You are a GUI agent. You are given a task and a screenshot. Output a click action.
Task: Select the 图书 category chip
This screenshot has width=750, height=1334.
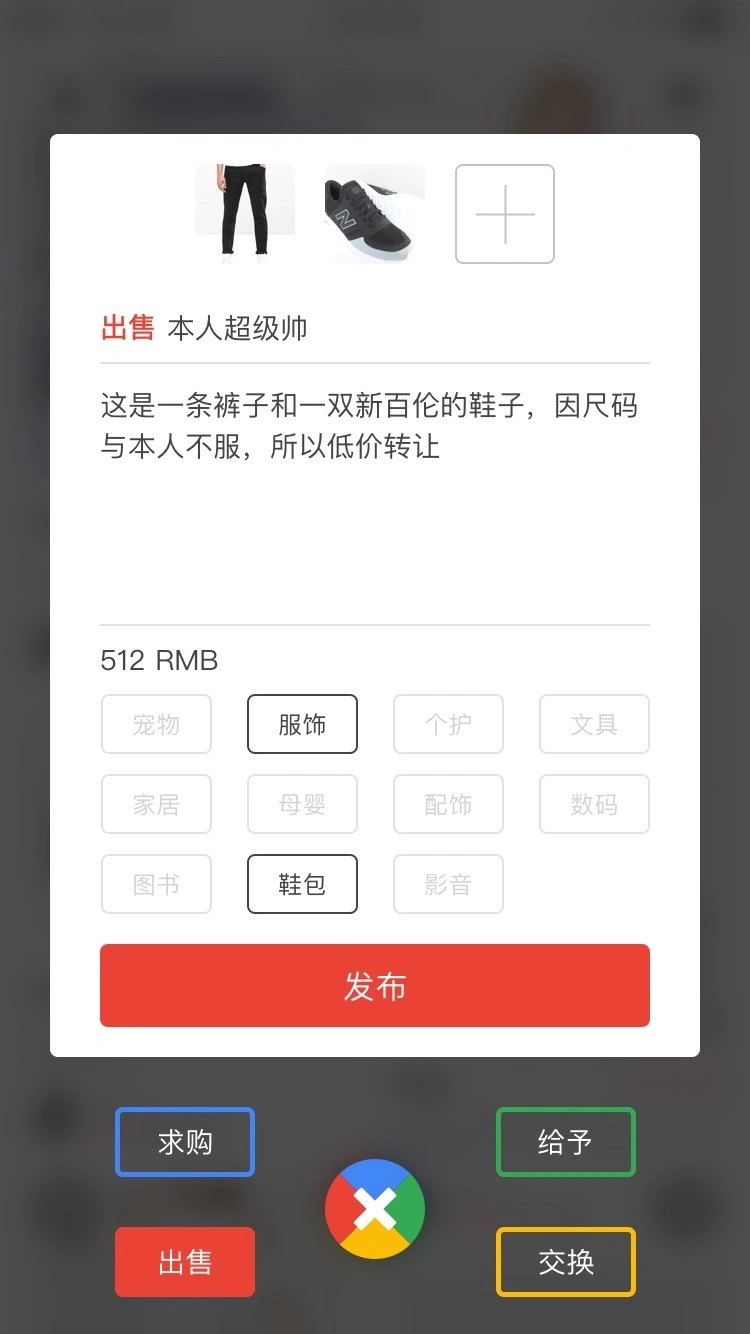click(156, 884)
